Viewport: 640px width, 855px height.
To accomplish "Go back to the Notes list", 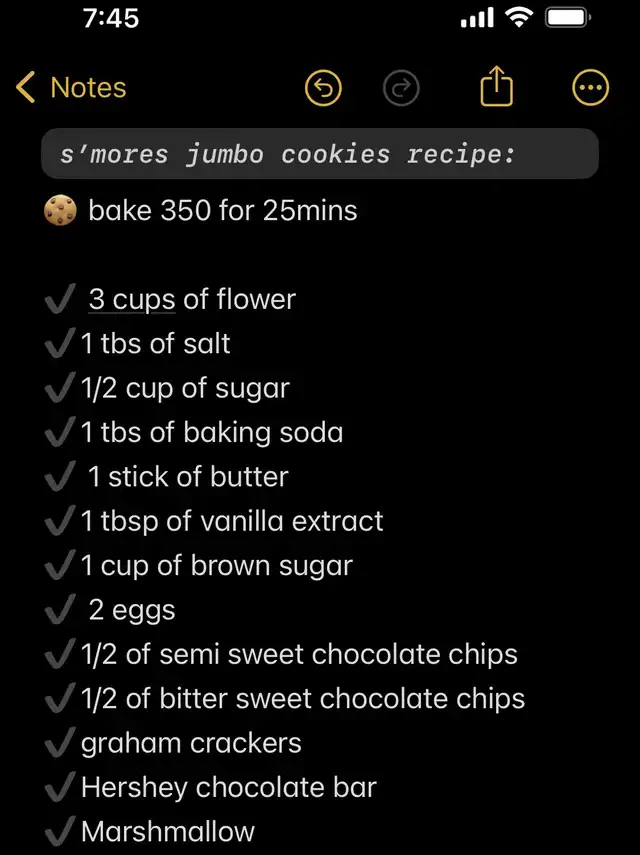I will 70,88.
